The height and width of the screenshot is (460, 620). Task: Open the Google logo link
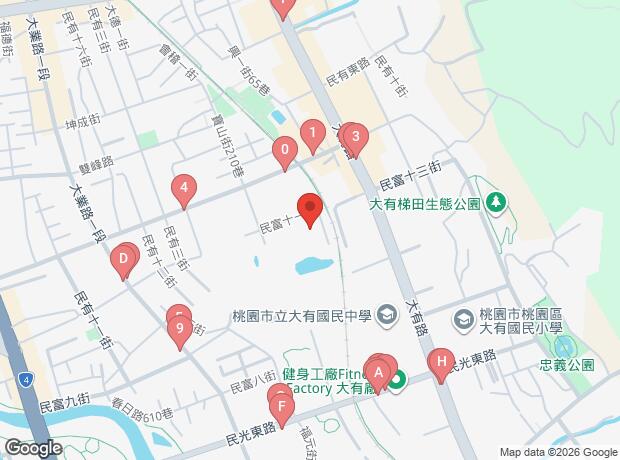pyautogui.click(x=32, y=447)
